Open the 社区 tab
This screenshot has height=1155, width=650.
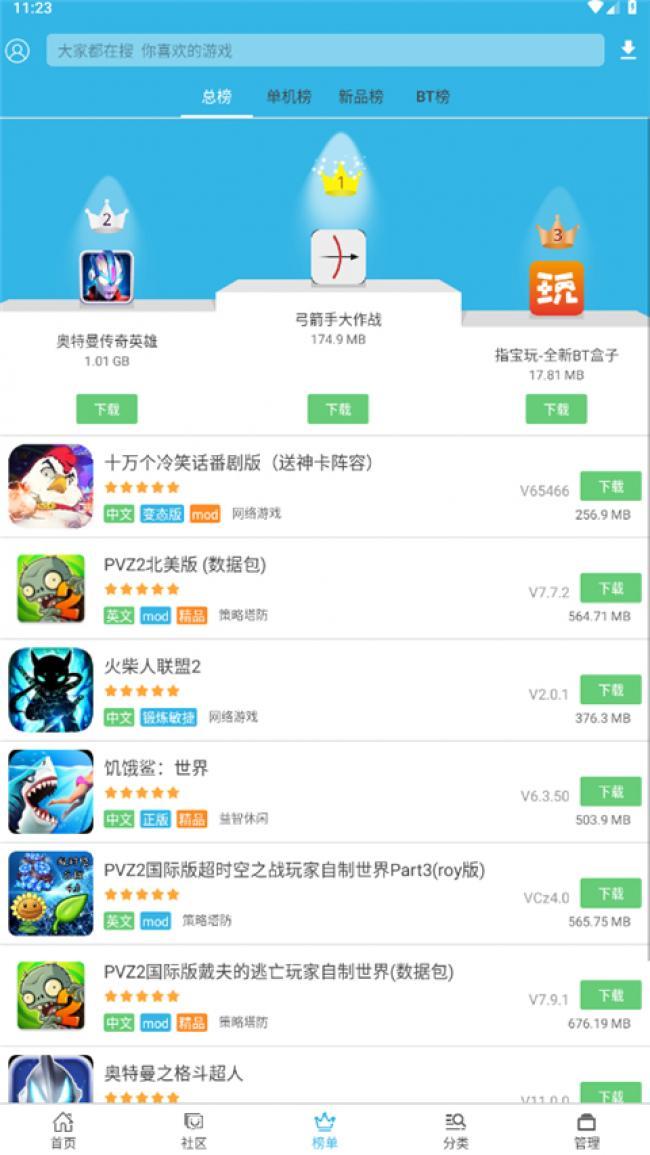(x=194, y=1130)
